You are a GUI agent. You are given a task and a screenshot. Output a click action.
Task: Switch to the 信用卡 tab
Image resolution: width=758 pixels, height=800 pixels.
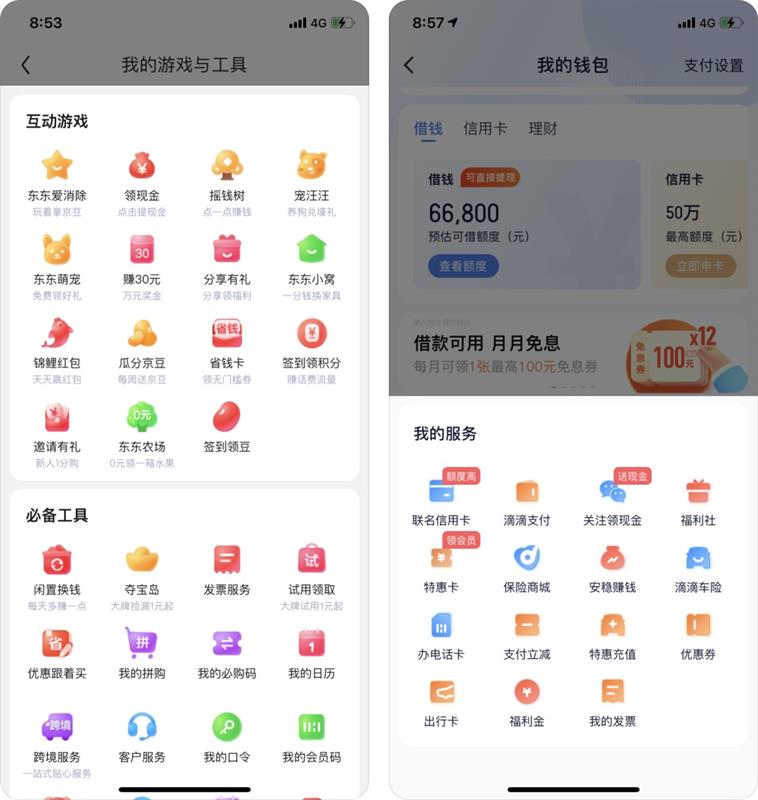484,129
